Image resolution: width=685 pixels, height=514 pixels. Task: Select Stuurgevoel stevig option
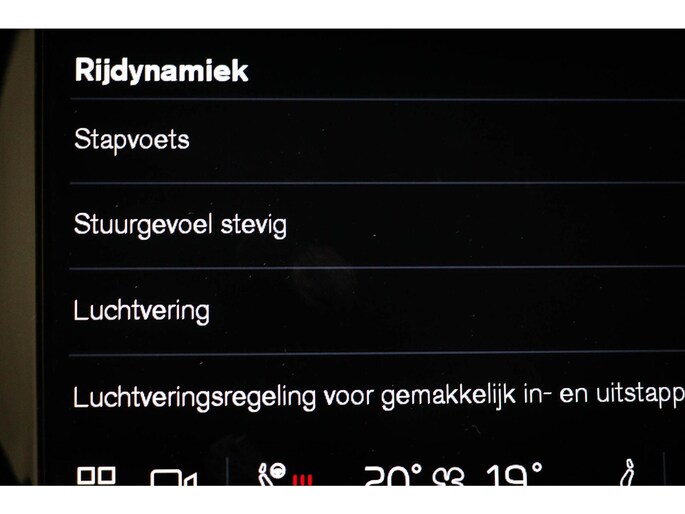[x=180, y=225]
